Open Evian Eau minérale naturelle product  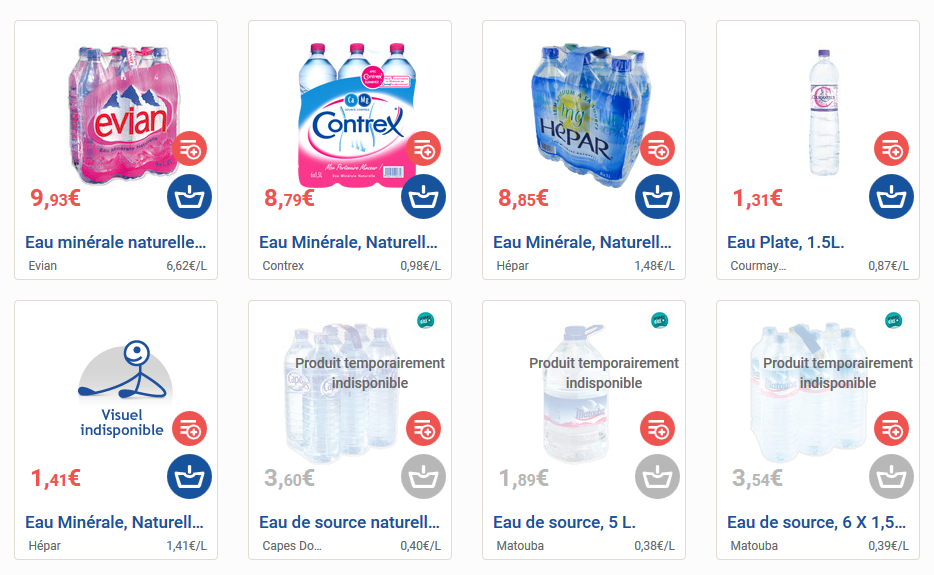click(115, 242)
